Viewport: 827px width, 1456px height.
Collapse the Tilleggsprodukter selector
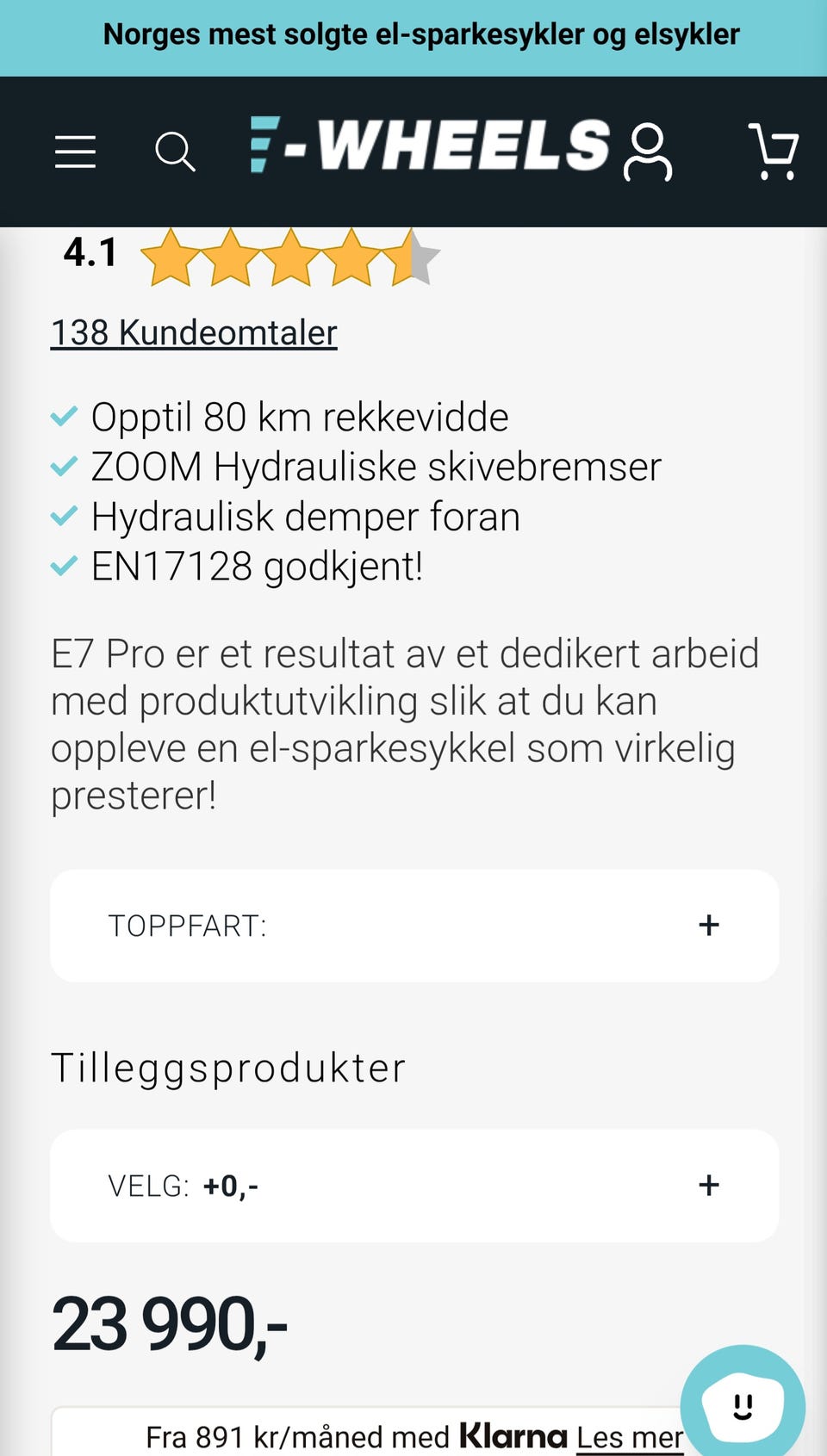pyautogui.click(x=709, y=1186)
